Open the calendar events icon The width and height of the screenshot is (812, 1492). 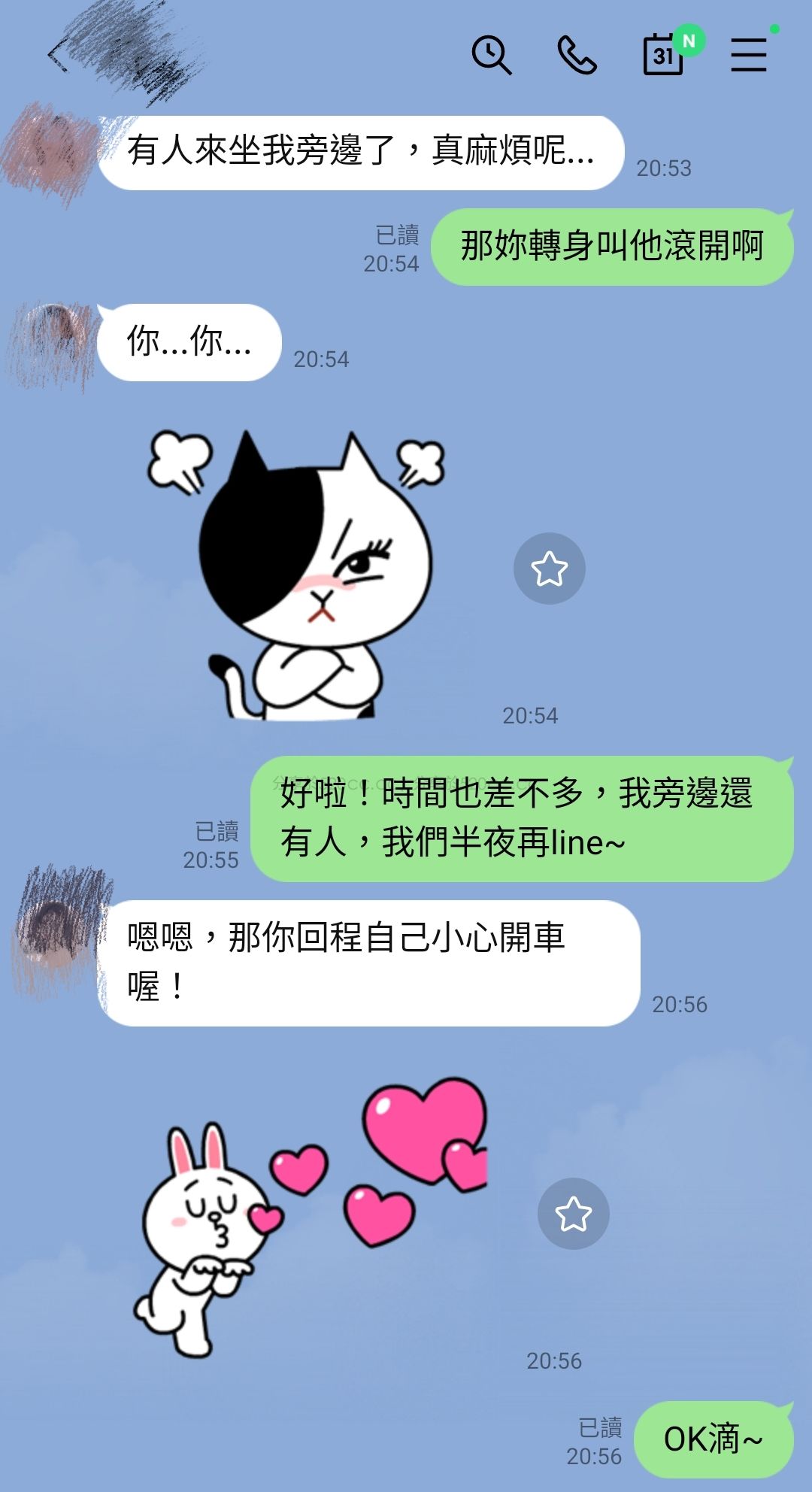[x=664, y=55]
